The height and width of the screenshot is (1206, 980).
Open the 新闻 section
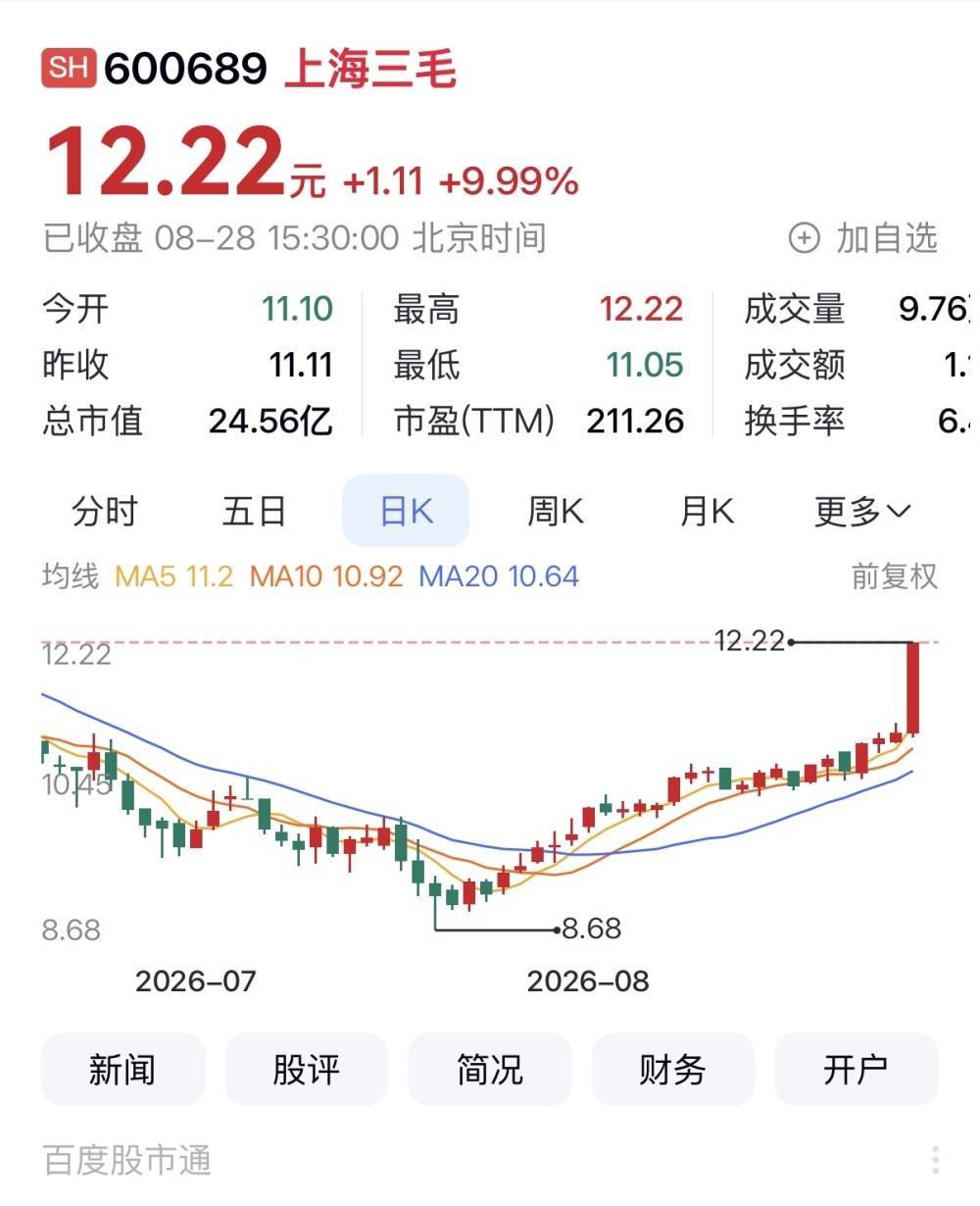pyautogui.click(x=122, y=1069)
